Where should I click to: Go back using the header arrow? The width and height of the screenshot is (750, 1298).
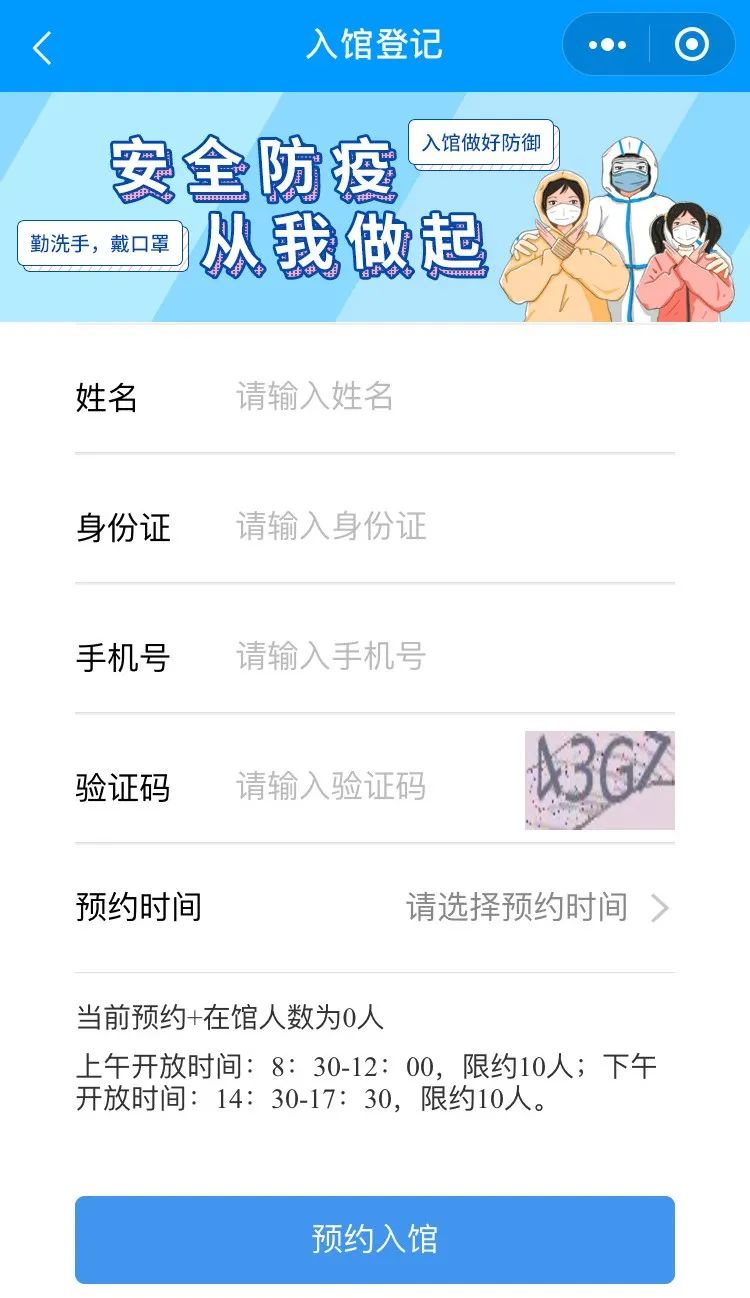coord(42,47)
